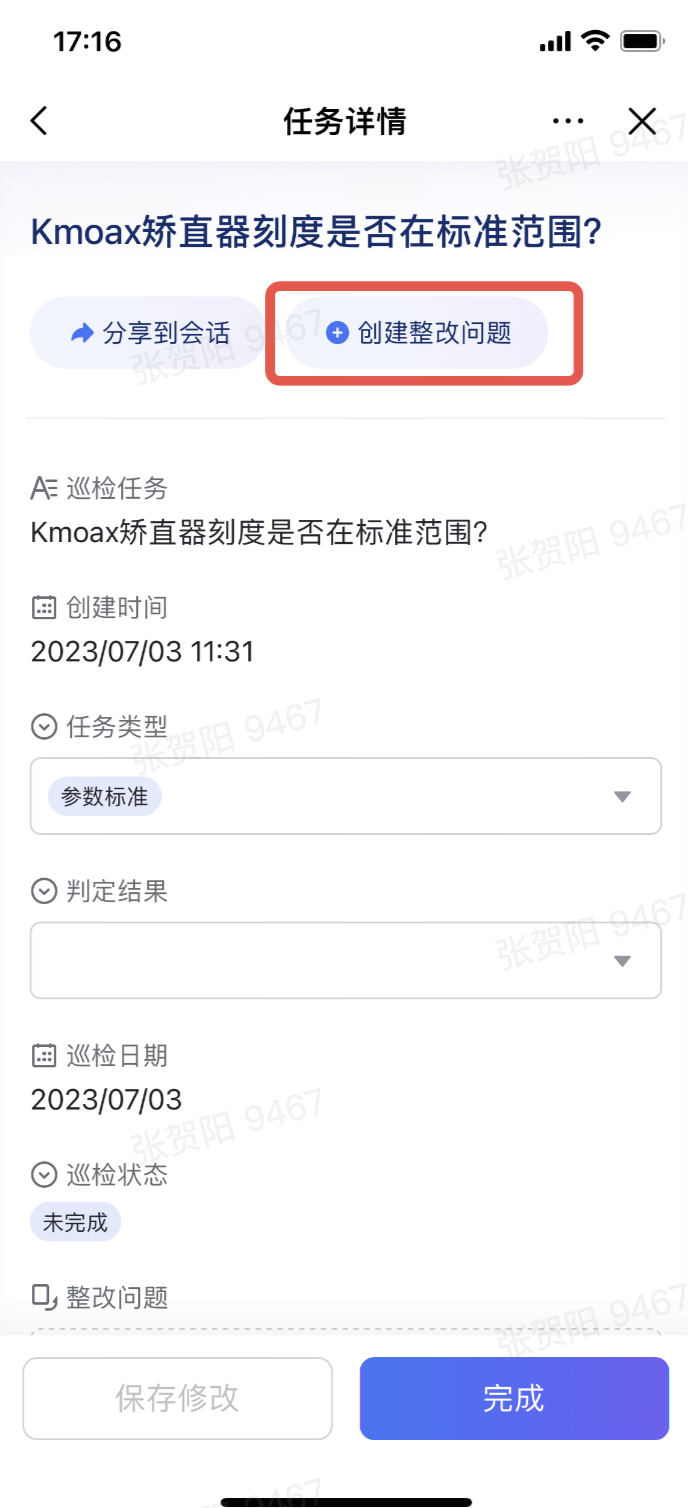This screenshot has width=688, height=1508.
Task: Close the task details page
Action: pos(642,122)
